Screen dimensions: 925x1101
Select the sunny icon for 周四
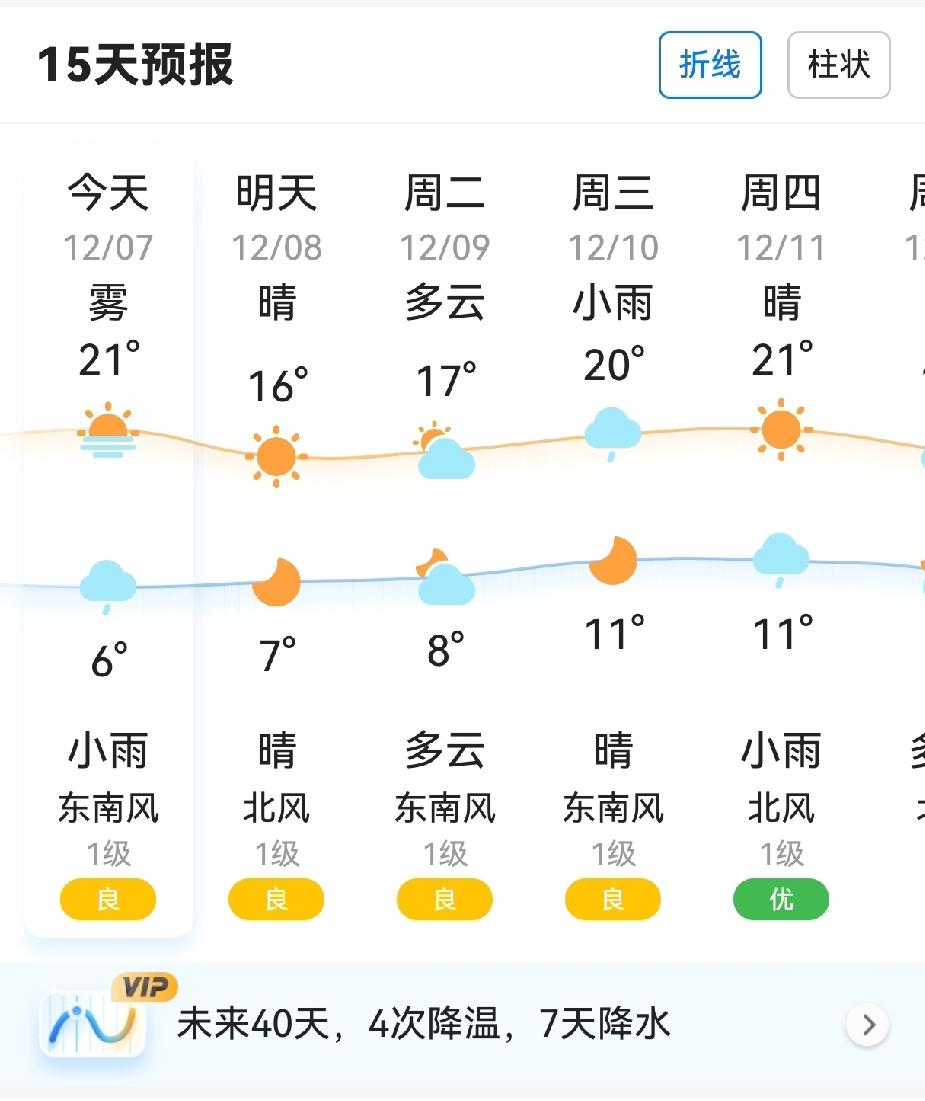(x=781, y=427)
